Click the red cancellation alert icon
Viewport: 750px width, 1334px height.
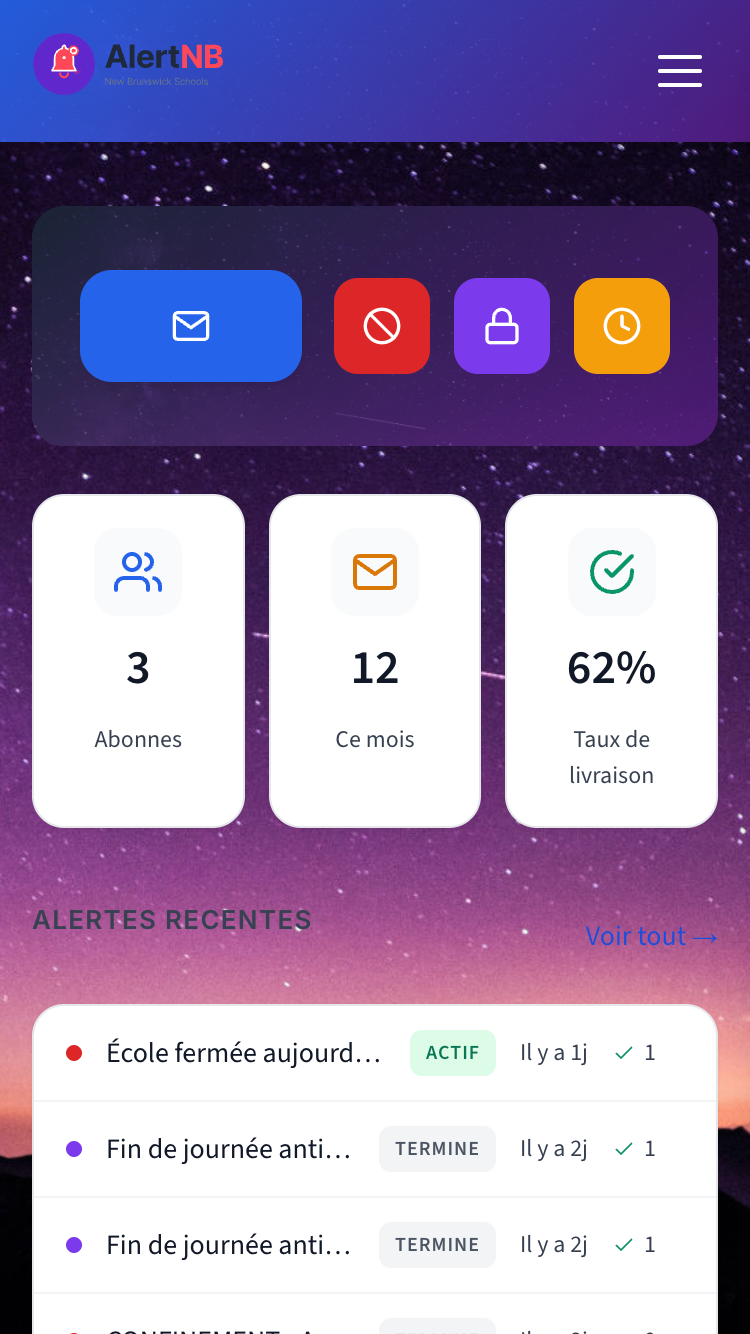[382, 325]
